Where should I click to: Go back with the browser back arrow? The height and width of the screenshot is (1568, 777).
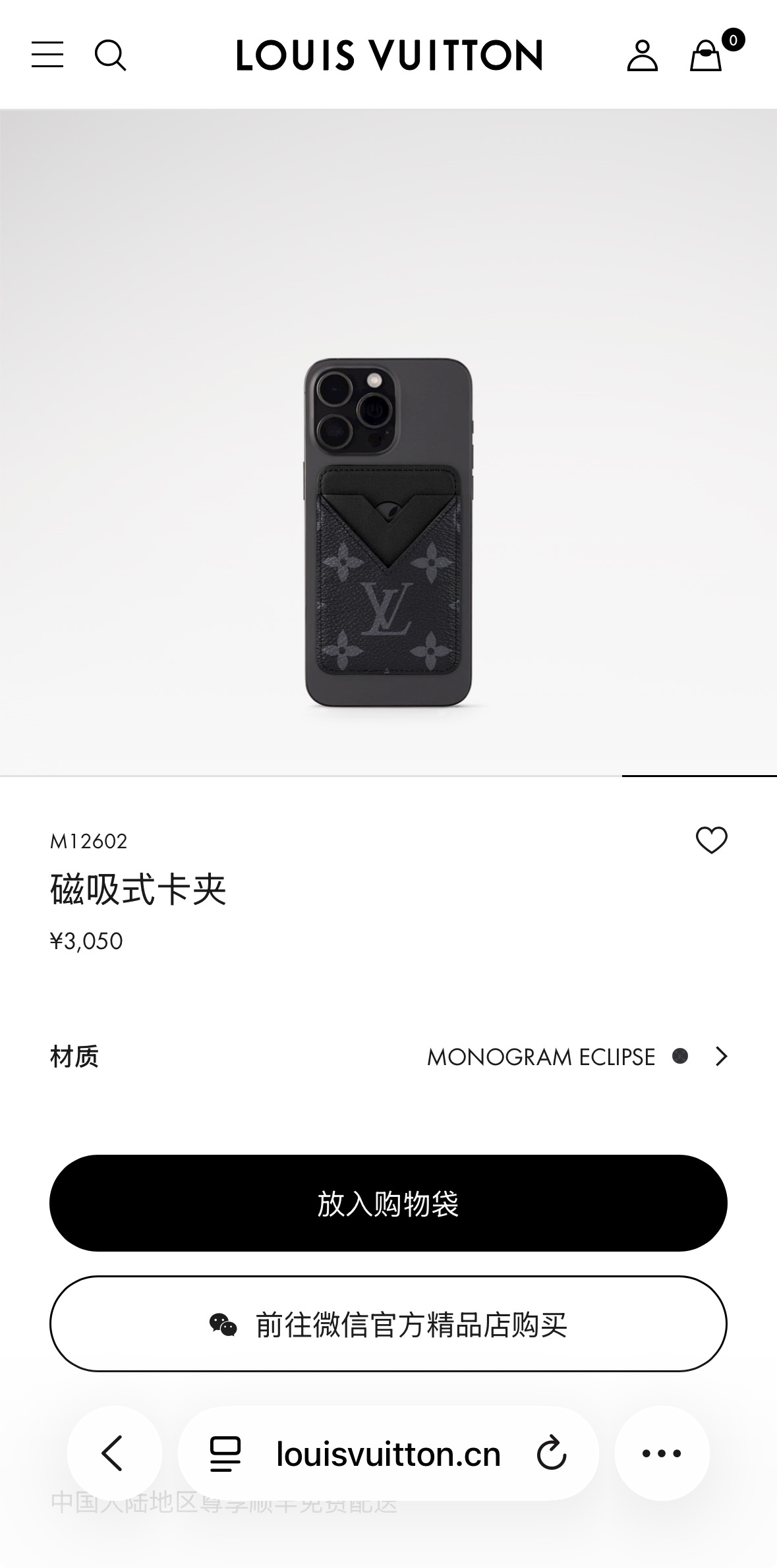click(x=114, y=1453)
